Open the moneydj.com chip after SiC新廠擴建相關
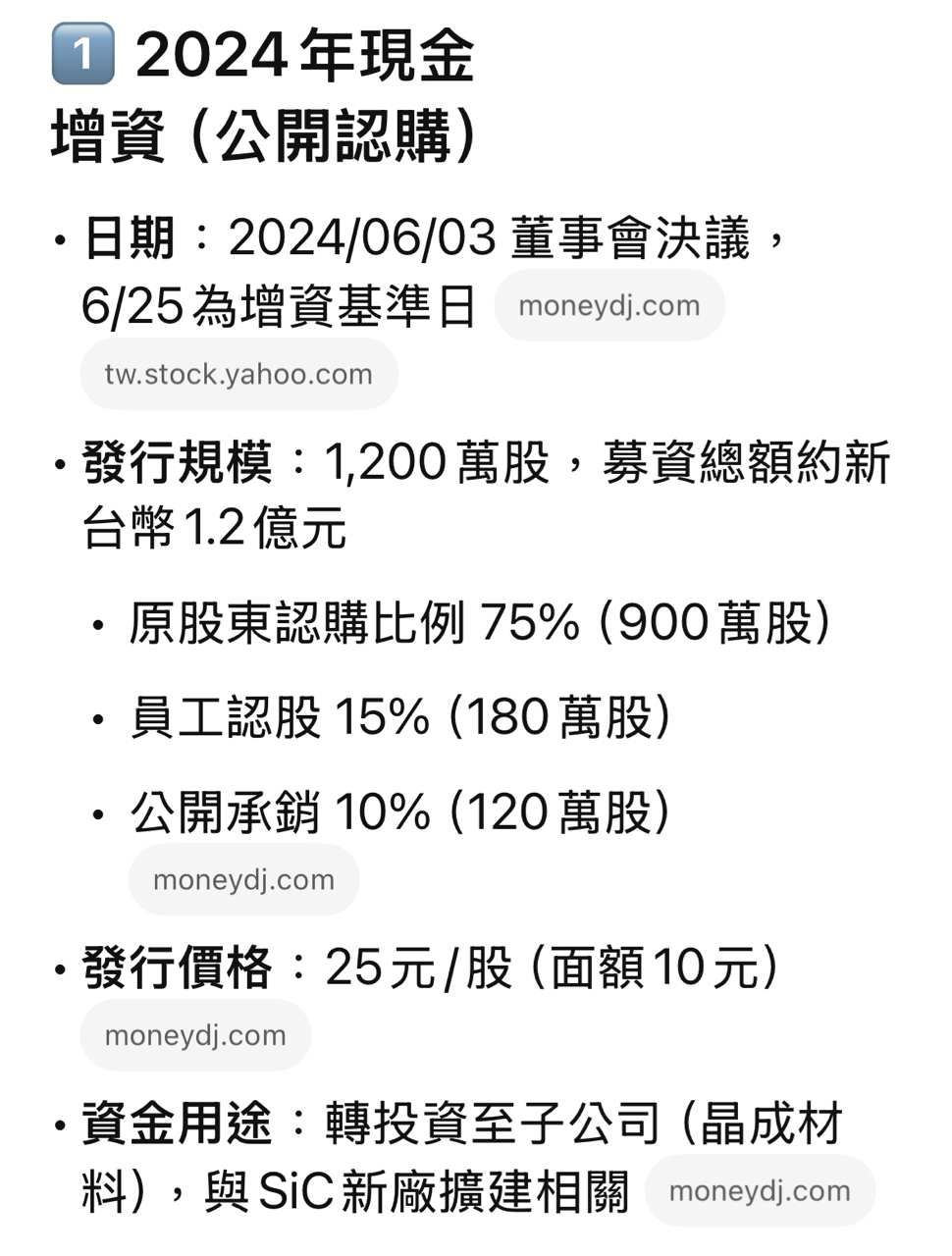This screenshot has width=952, height=1256. click(760, 1191)
